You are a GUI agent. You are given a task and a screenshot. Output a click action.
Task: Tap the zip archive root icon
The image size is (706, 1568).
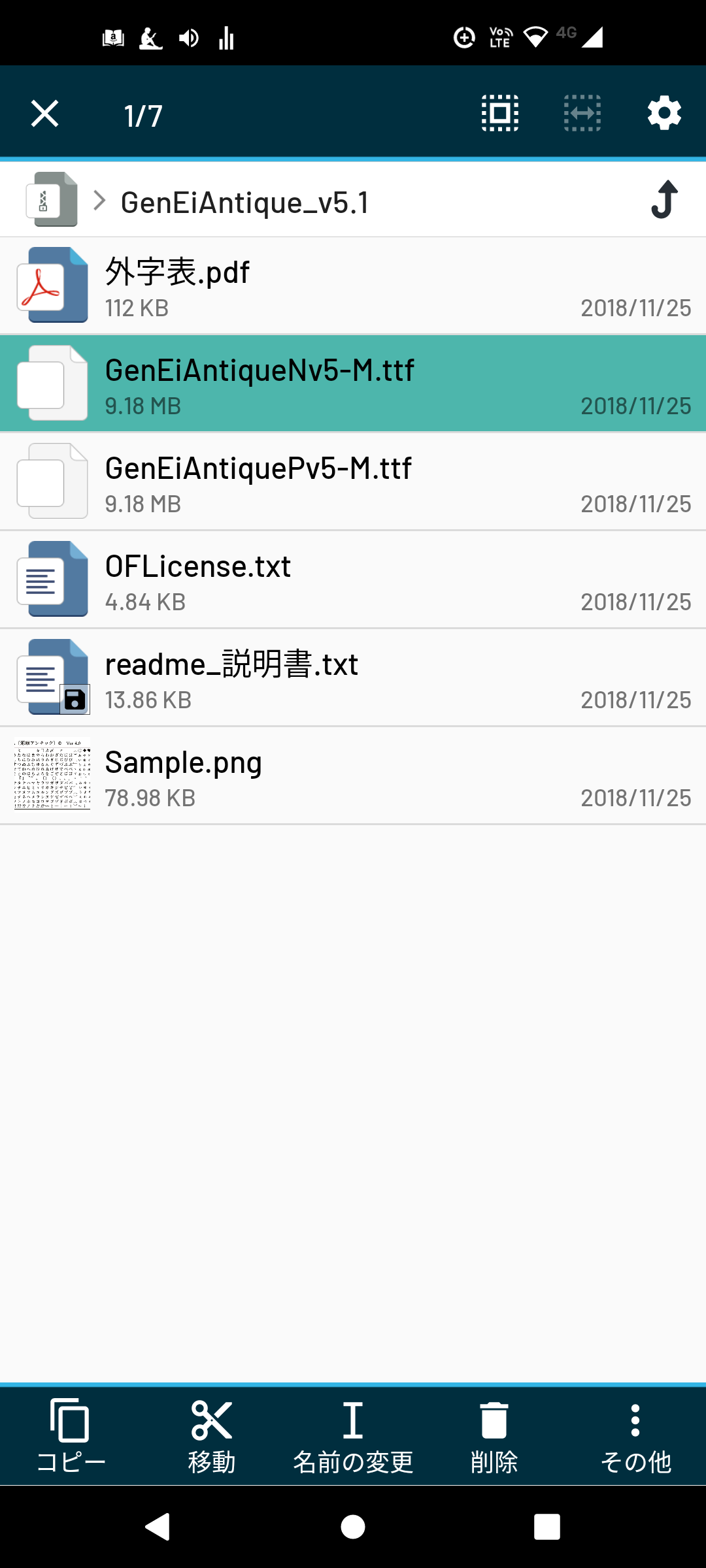click(x=52, y=200)
